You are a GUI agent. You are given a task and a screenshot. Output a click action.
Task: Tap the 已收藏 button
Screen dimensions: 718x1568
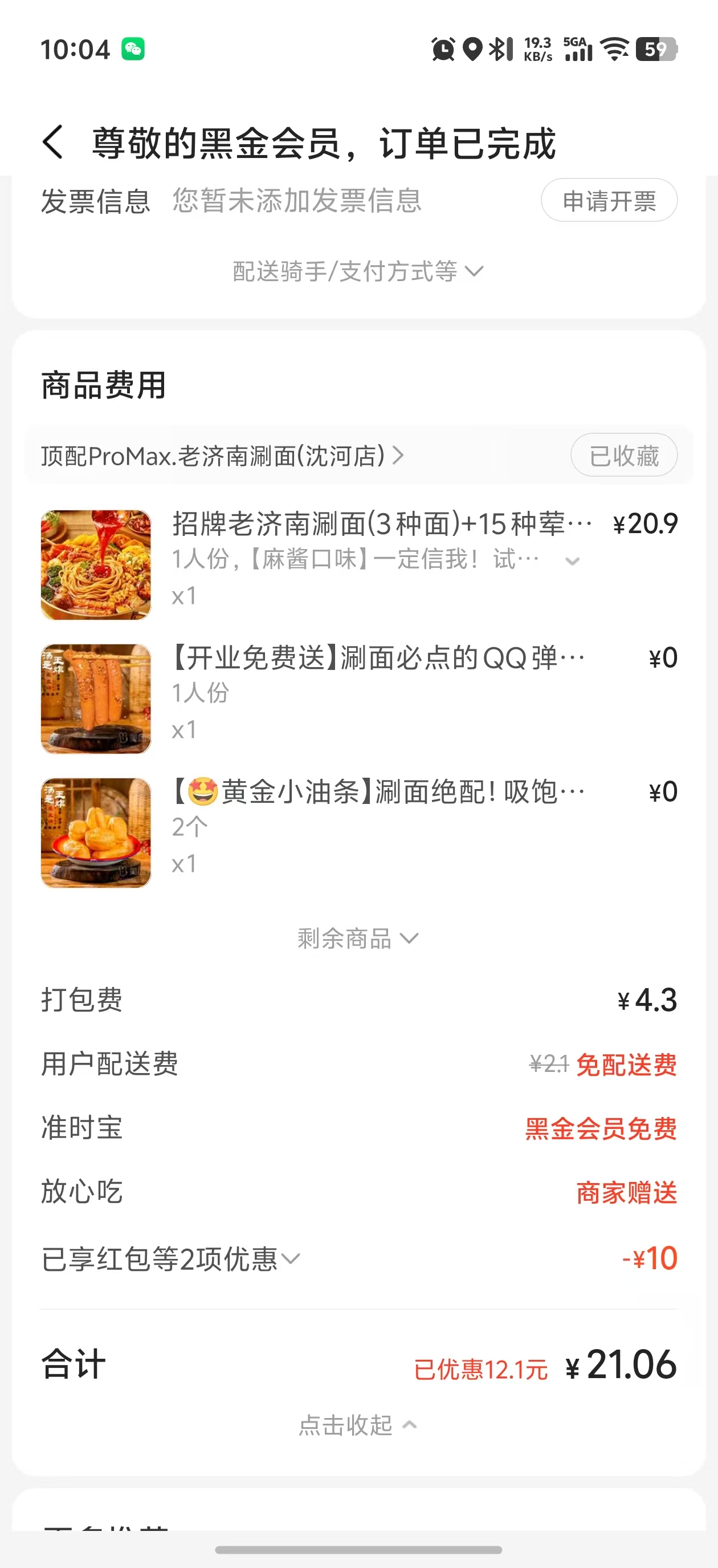click(623, 456)
